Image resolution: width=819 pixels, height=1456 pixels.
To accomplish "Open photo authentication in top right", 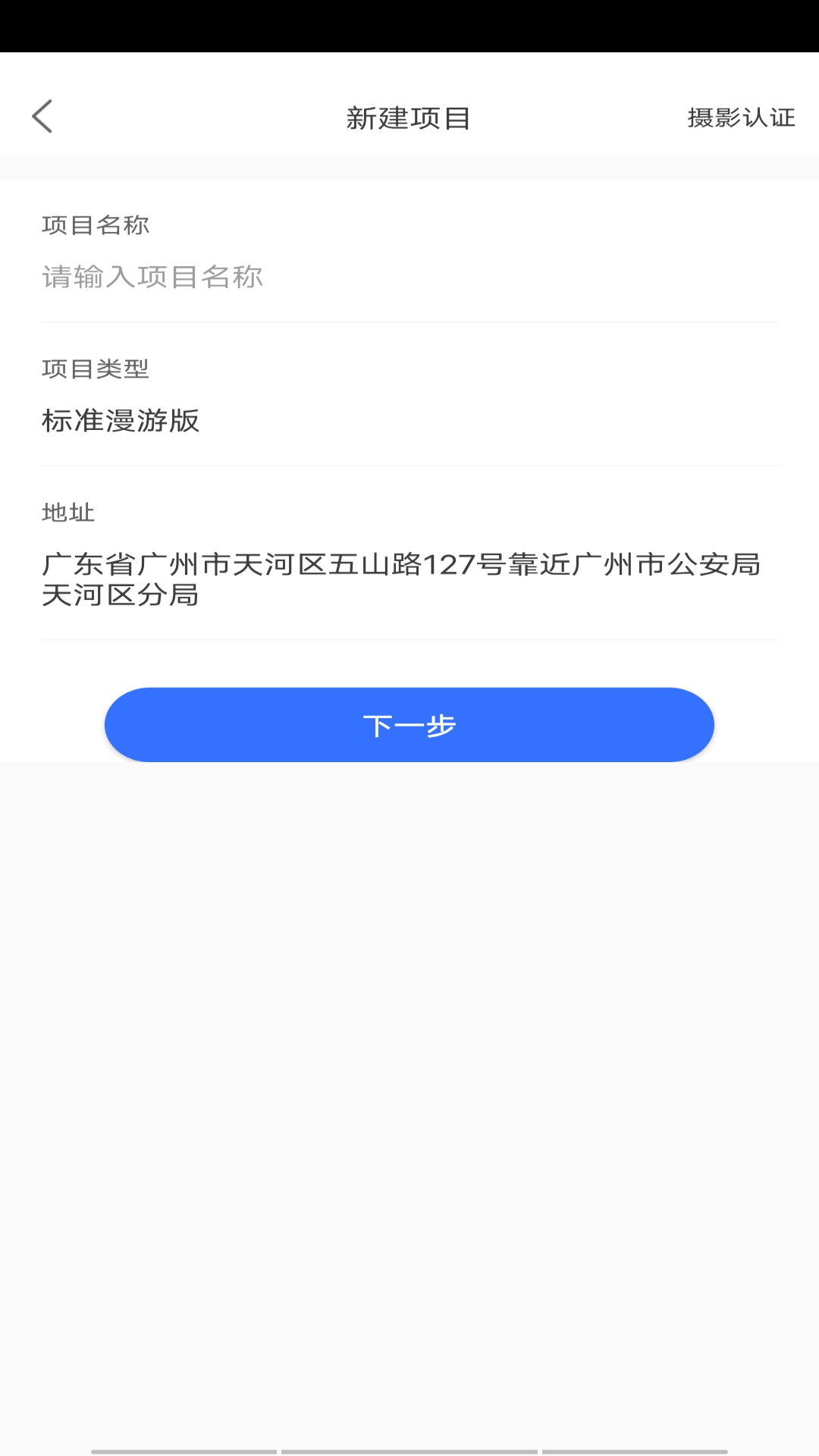I will [x=742, y=115].
